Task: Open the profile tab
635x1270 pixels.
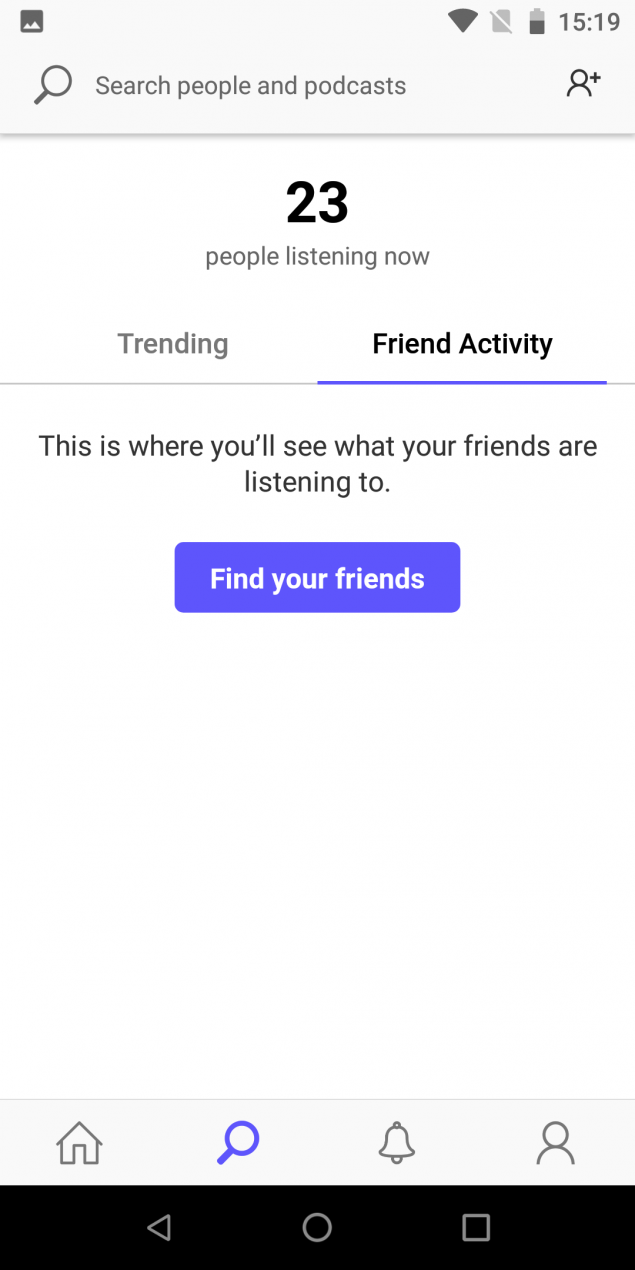Action: (x=555, y=1143)
